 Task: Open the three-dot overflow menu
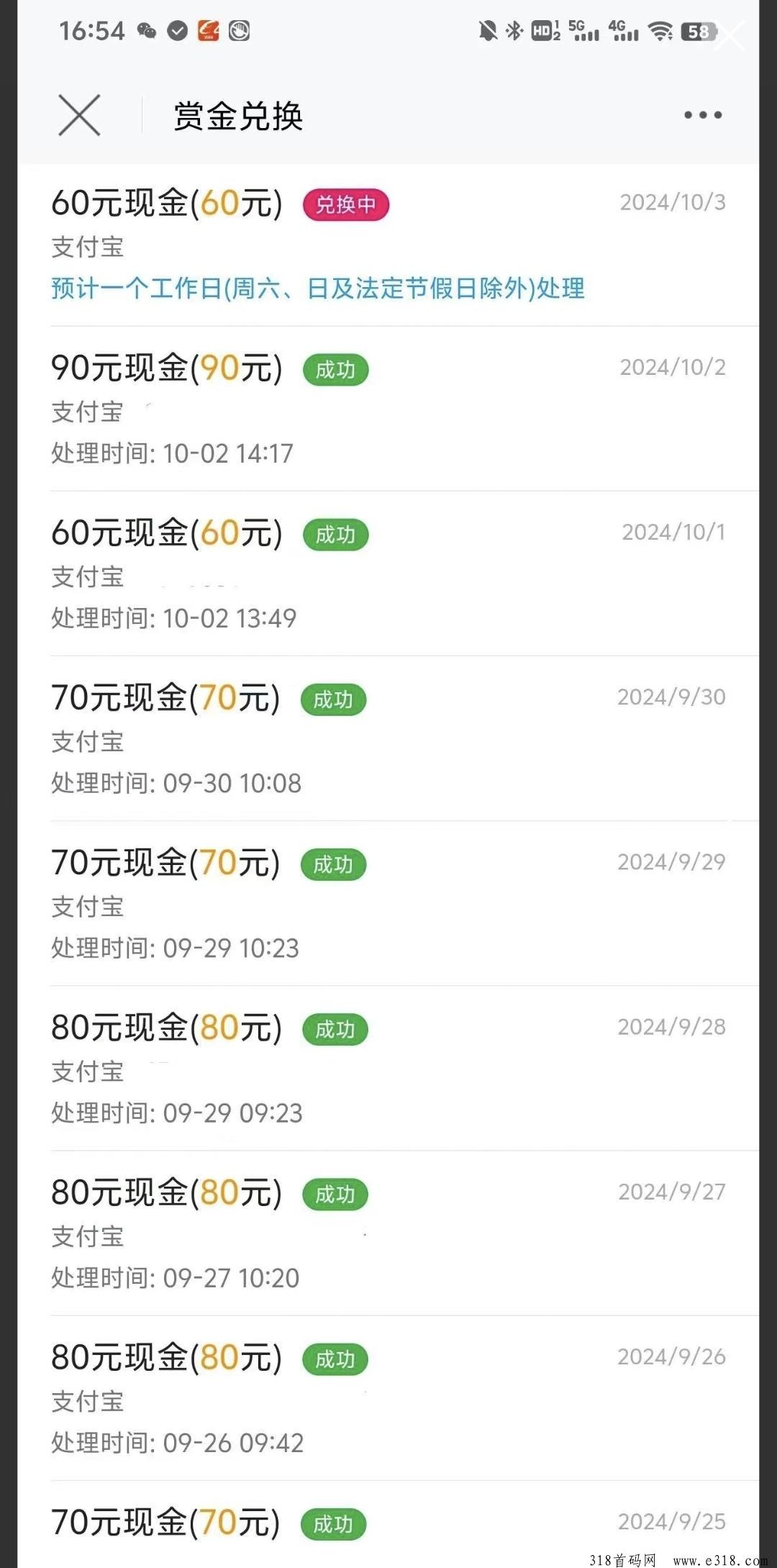point(703,115)
